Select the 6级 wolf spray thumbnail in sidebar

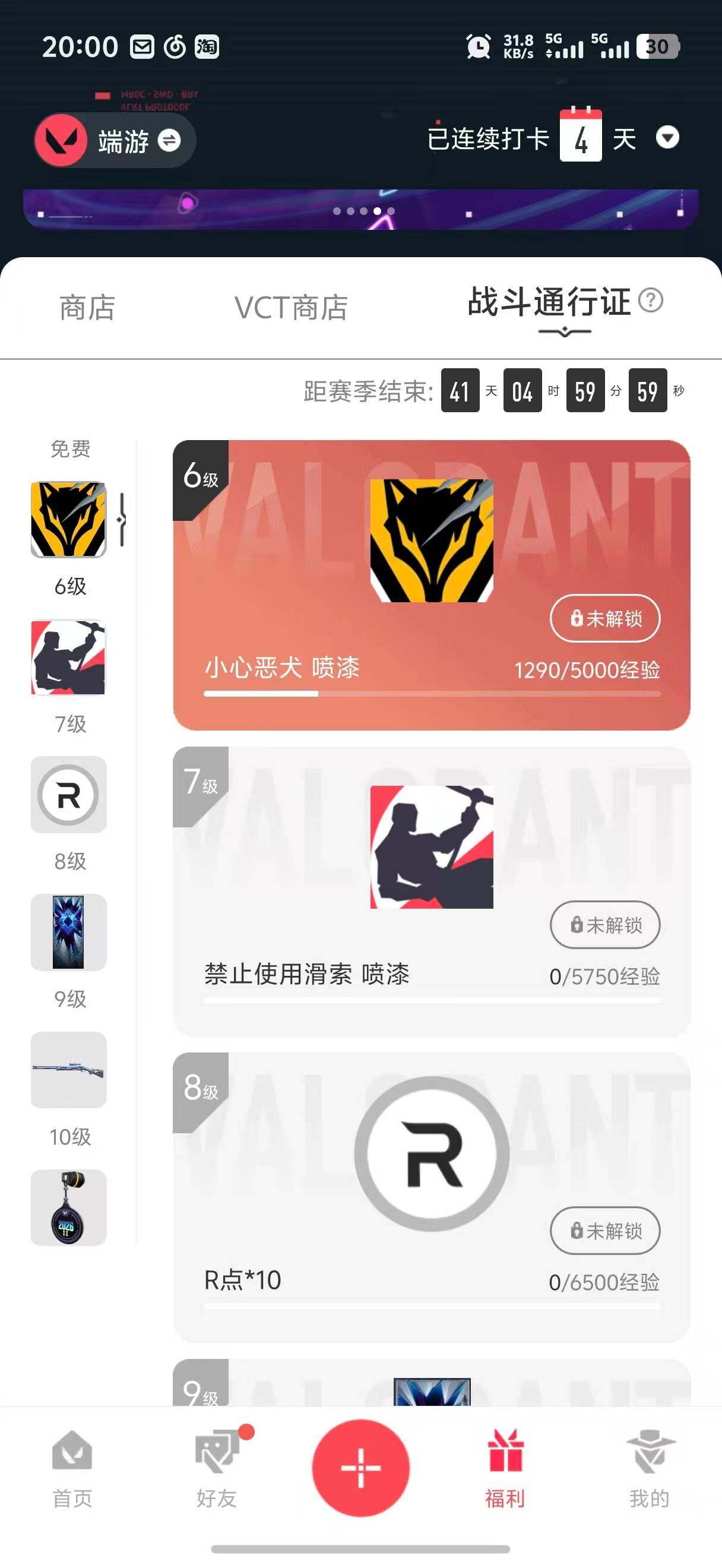click(69, 519)
